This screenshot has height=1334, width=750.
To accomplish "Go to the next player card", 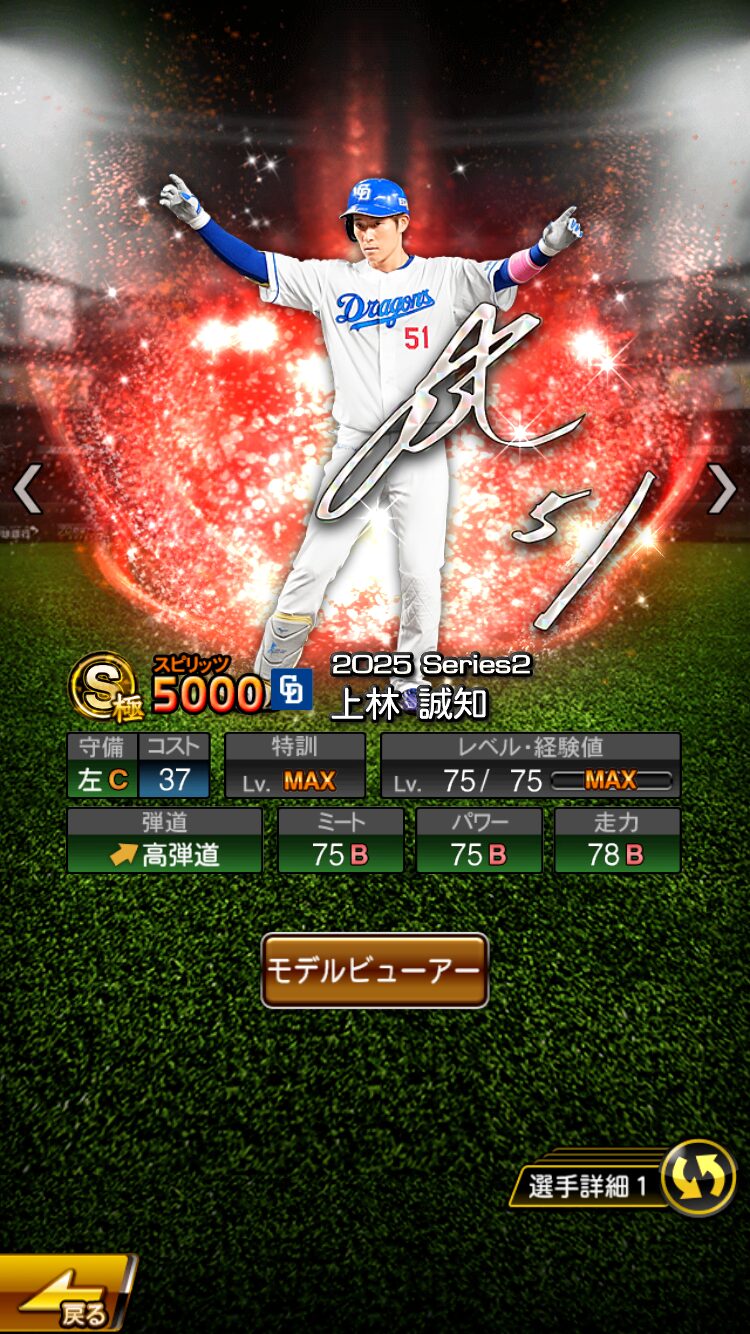I will click(721, 490).
